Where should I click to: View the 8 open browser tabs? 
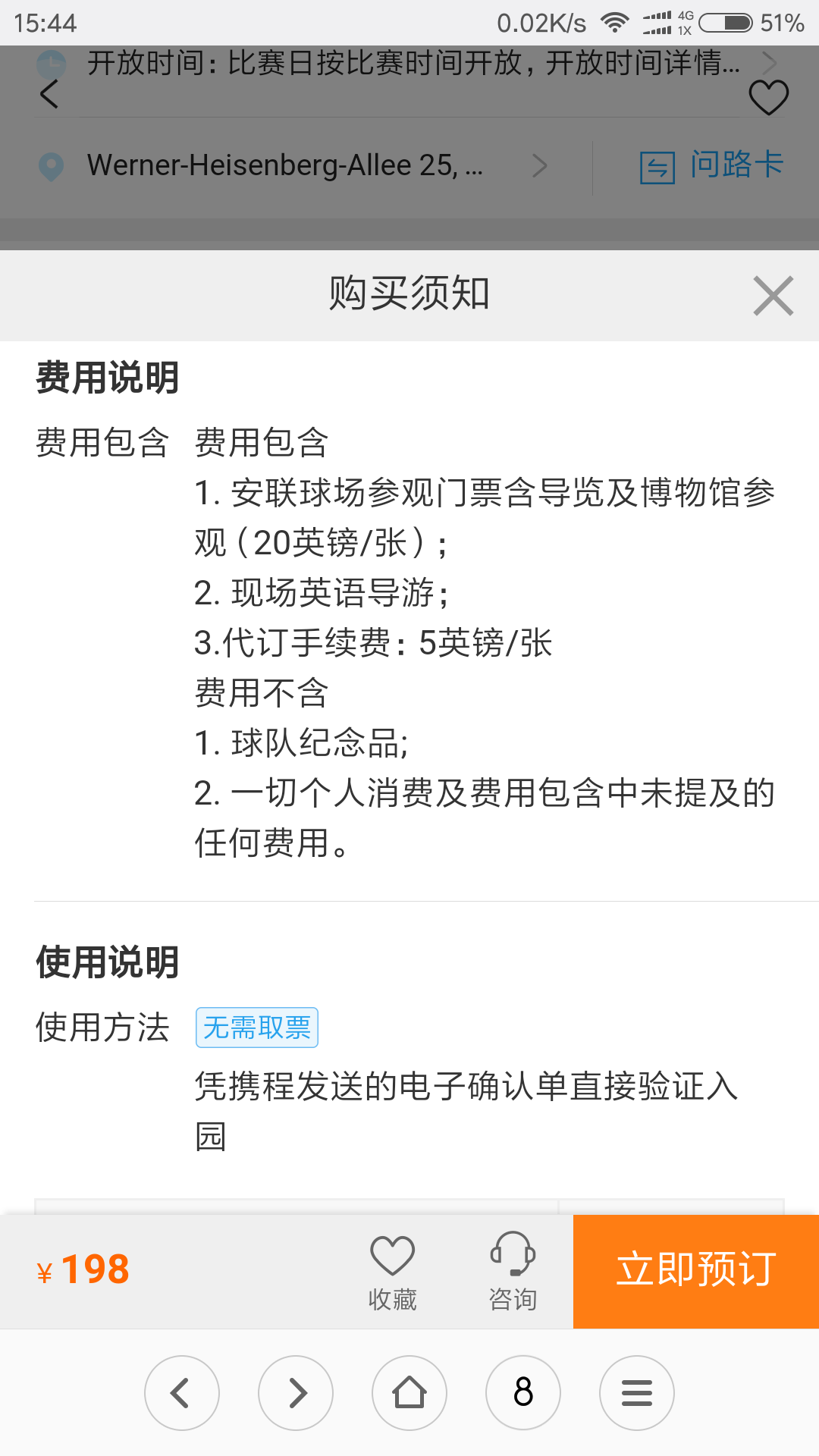coord(523,1393)
